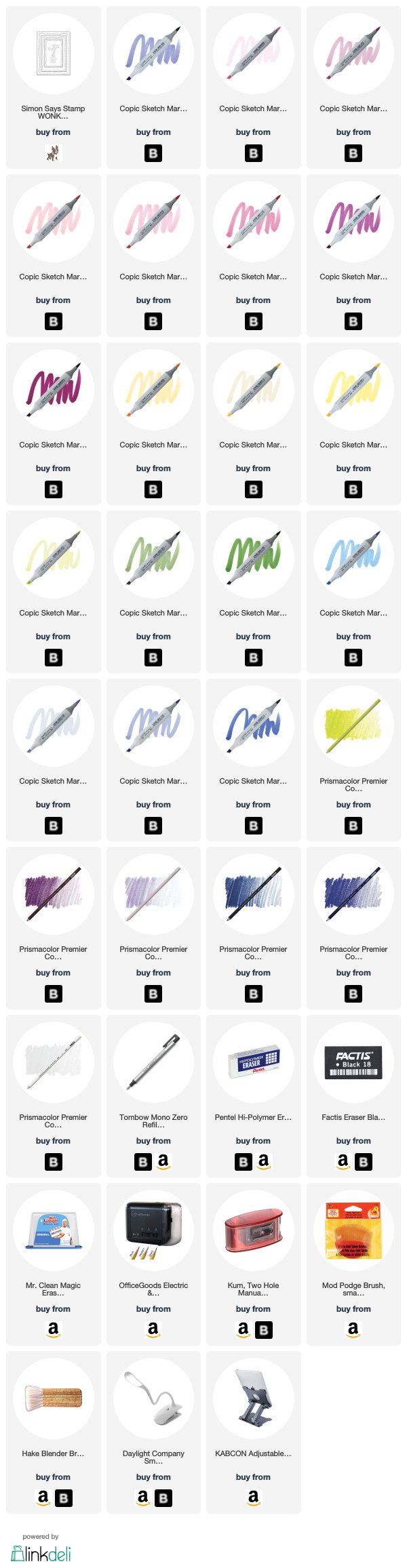Buy Pentel Hi-Polymer Eraser from Blick
This screenshot has width=407, height=1568.
click(x=244, y=1163)
